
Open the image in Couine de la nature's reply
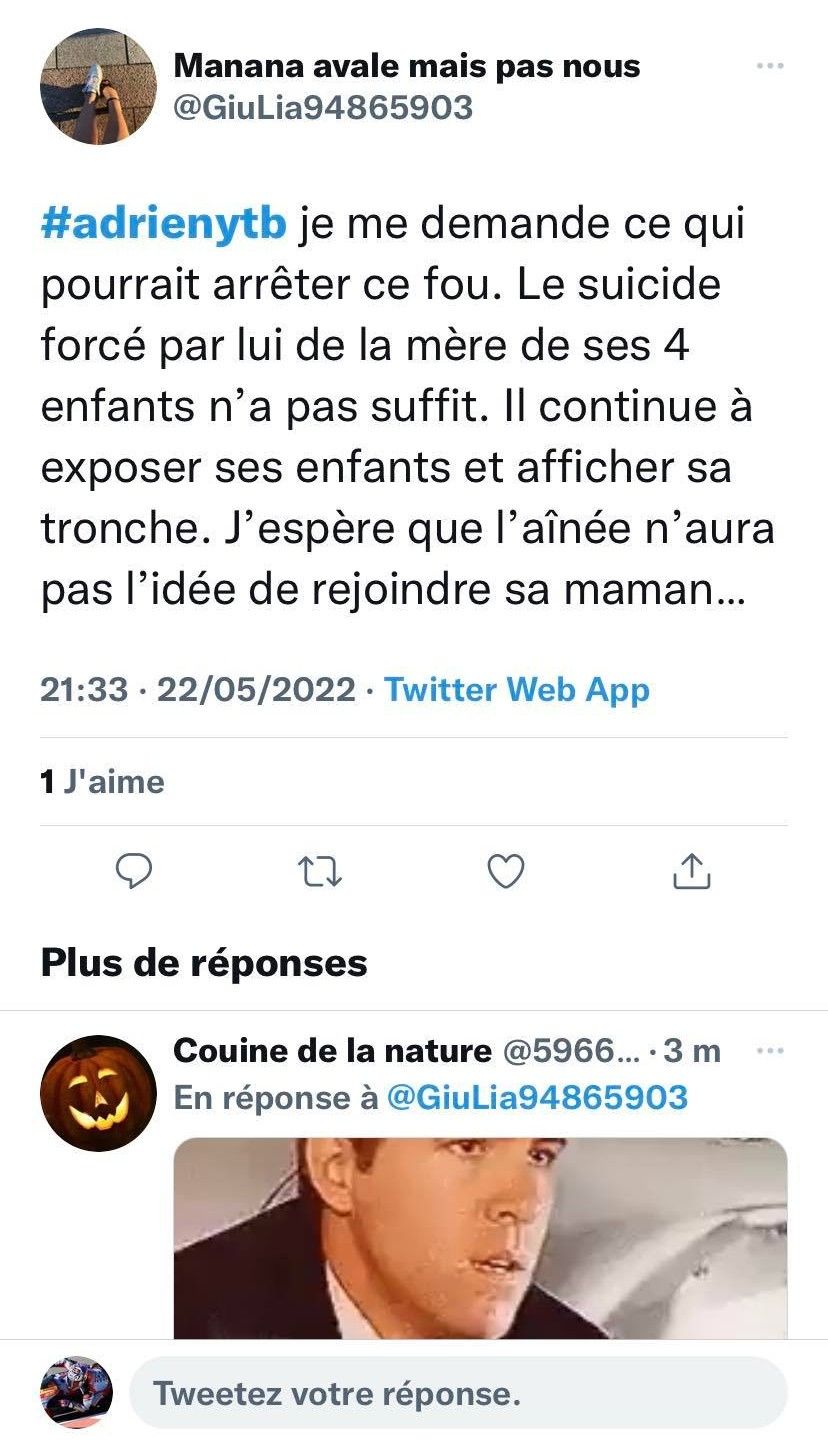point(480,1238)
